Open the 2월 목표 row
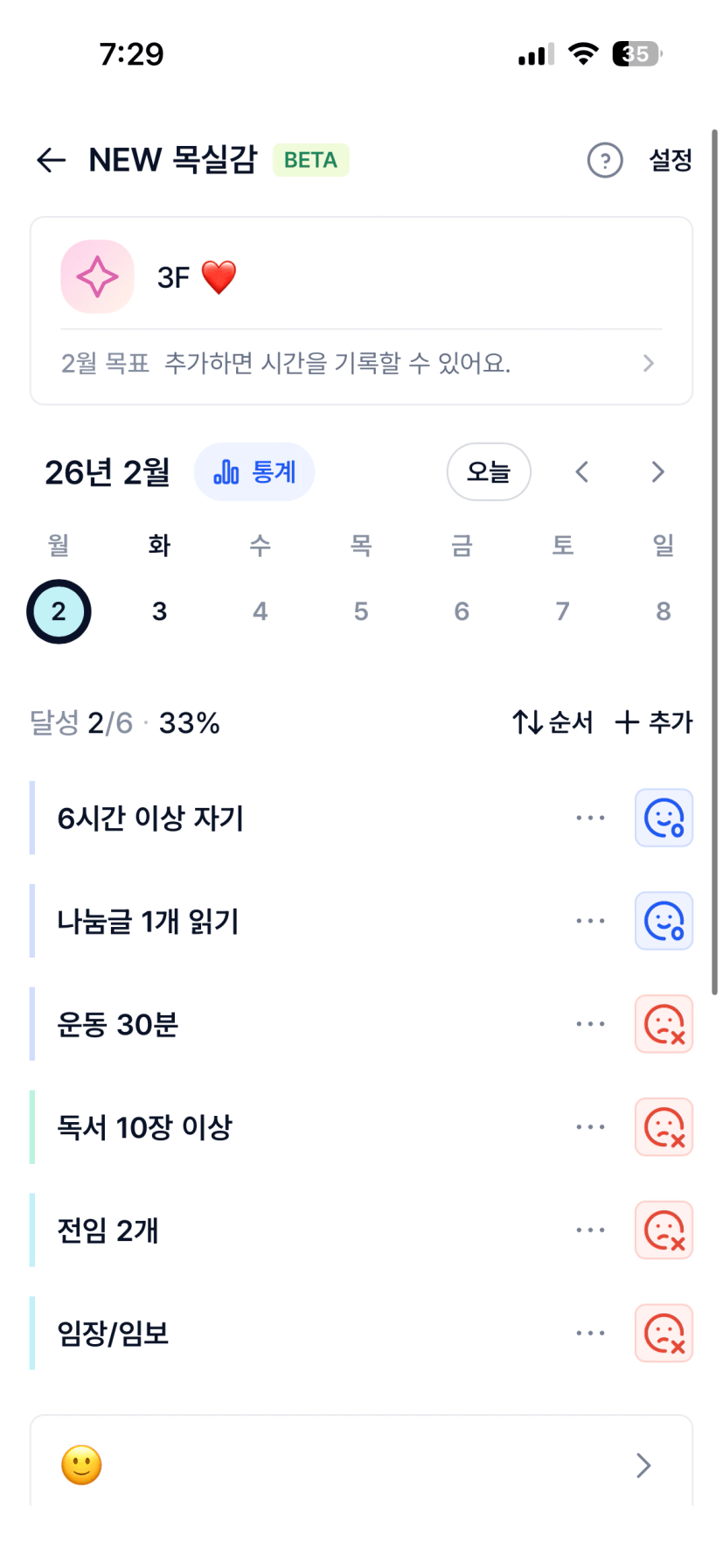 point(360,363)
